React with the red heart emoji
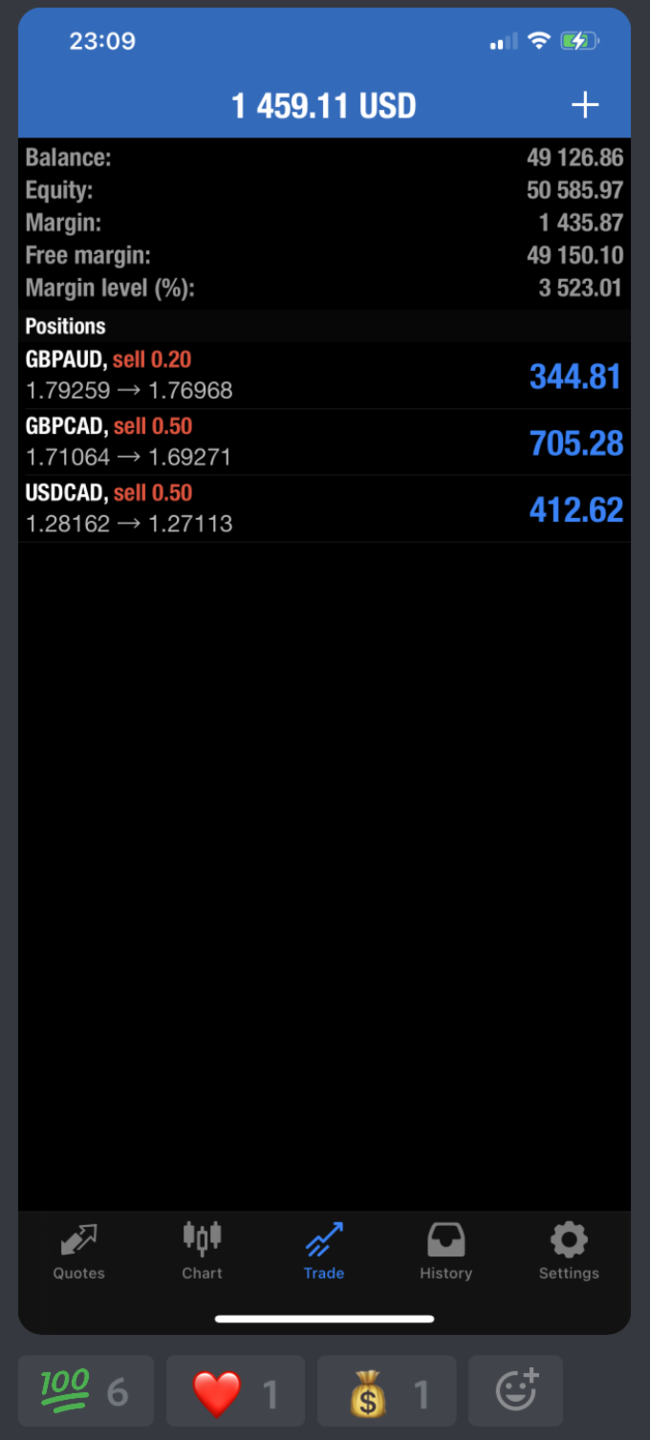 click(x=235, y=1391)
